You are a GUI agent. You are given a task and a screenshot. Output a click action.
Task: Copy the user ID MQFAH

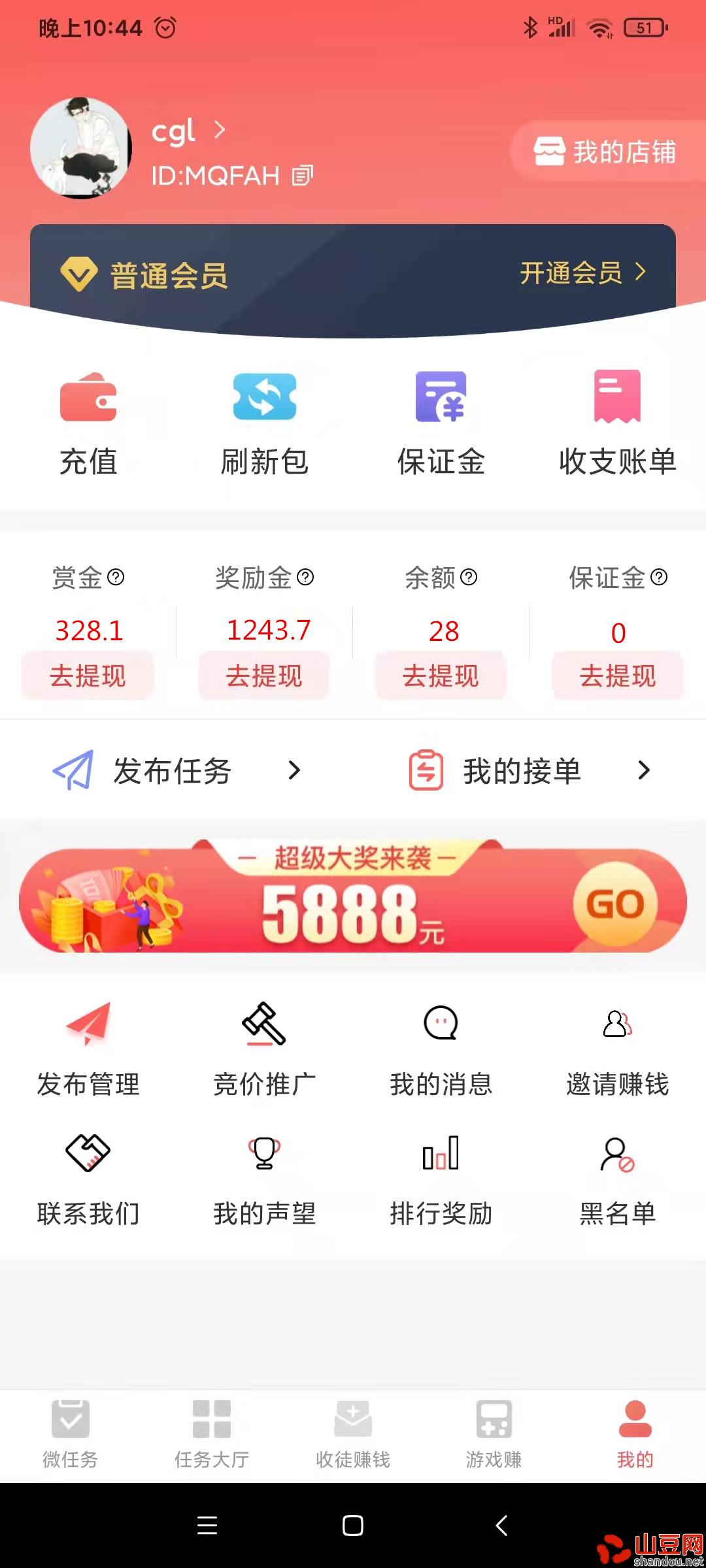pos(303,175)
